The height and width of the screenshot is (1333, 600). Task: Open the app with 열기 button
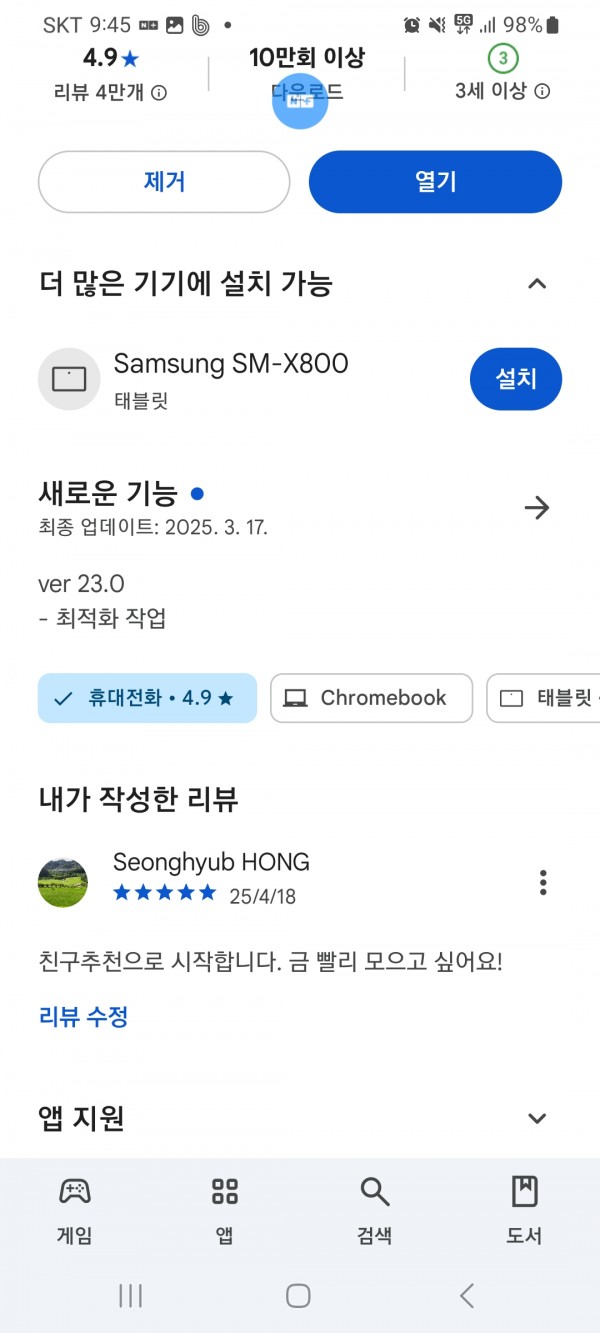(x=435, y=182)
